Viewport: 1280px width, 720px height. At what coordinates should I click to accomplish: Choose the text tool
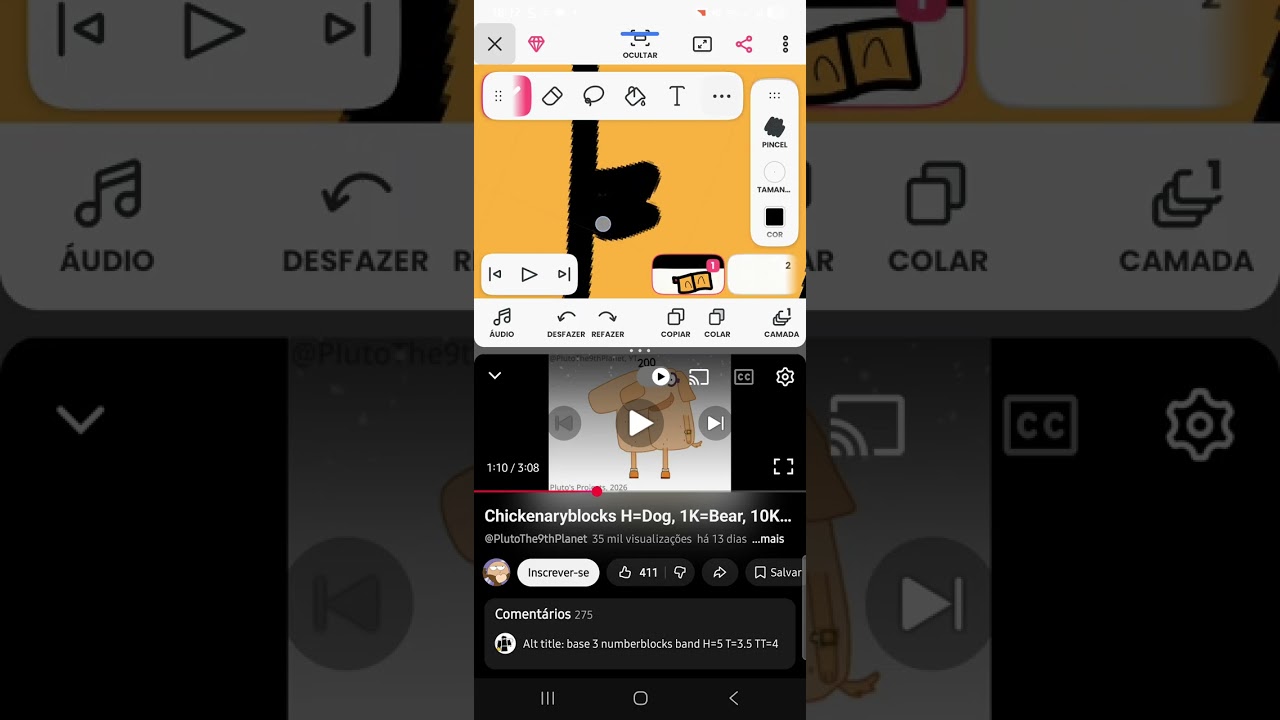[677, 96]
